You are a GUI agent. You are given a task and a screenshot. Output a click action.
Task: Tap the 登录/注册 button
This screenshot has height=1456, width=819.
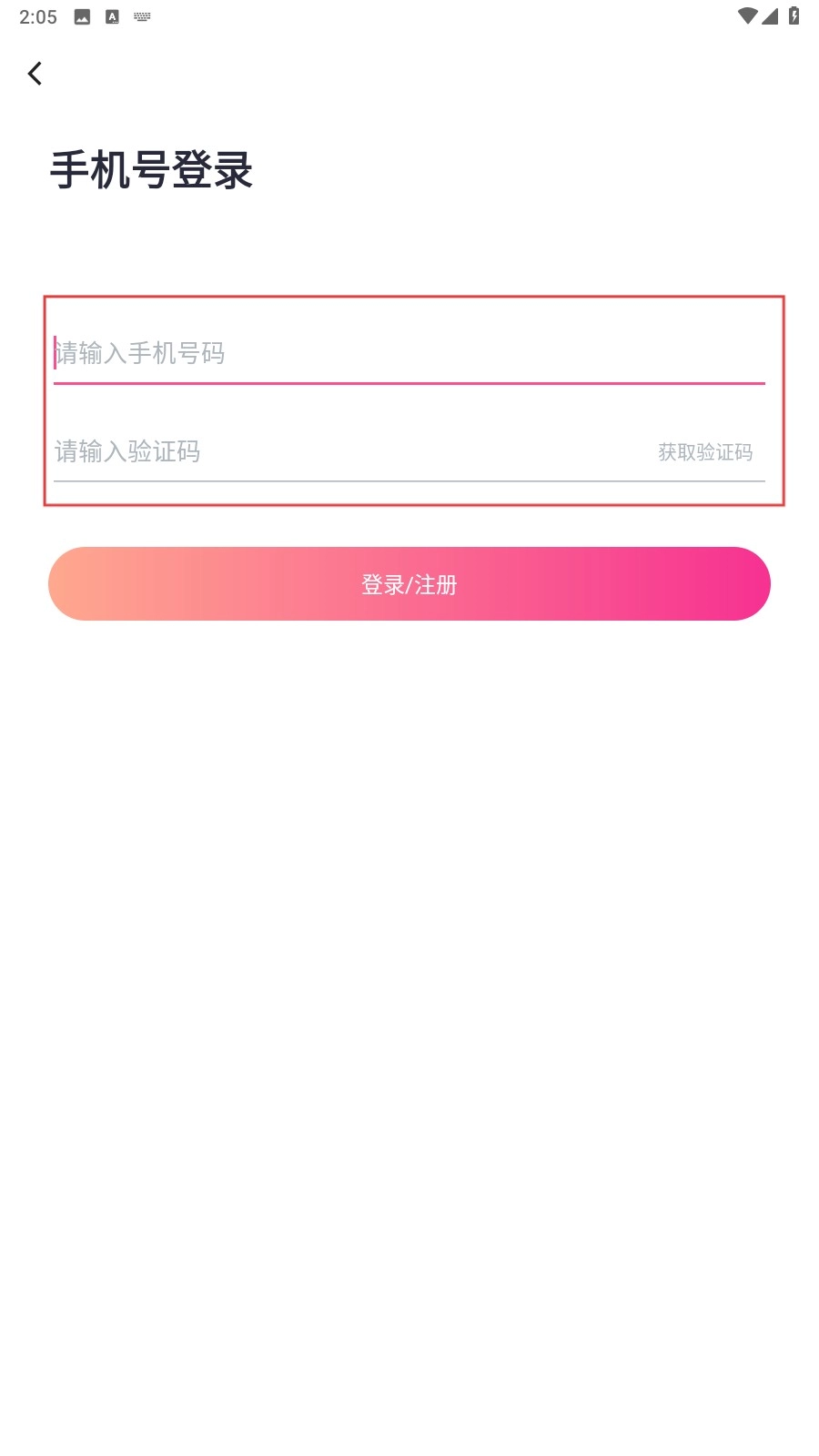[x=409, y=584]
